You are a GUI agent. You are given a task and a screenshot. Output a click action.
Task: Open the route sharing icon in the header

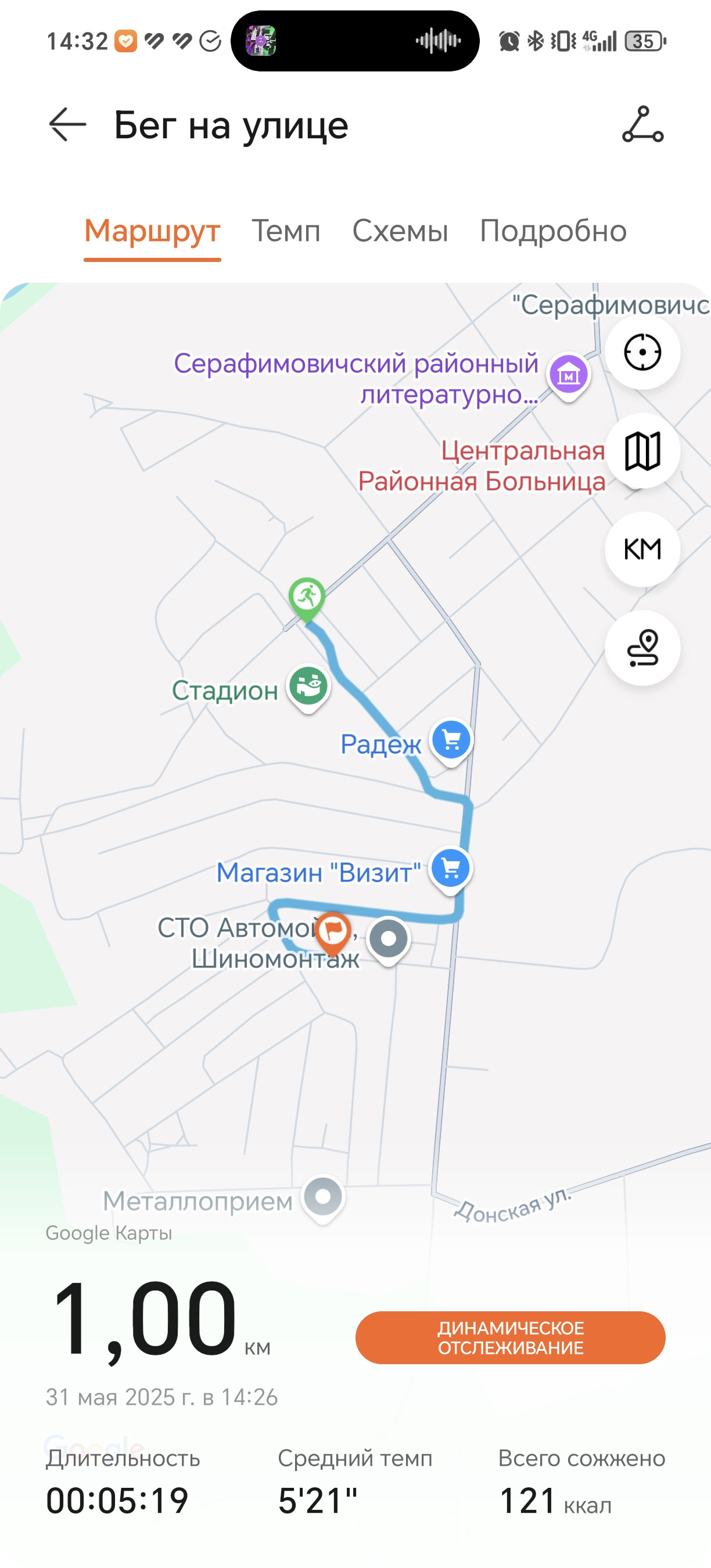pos(643,125)
